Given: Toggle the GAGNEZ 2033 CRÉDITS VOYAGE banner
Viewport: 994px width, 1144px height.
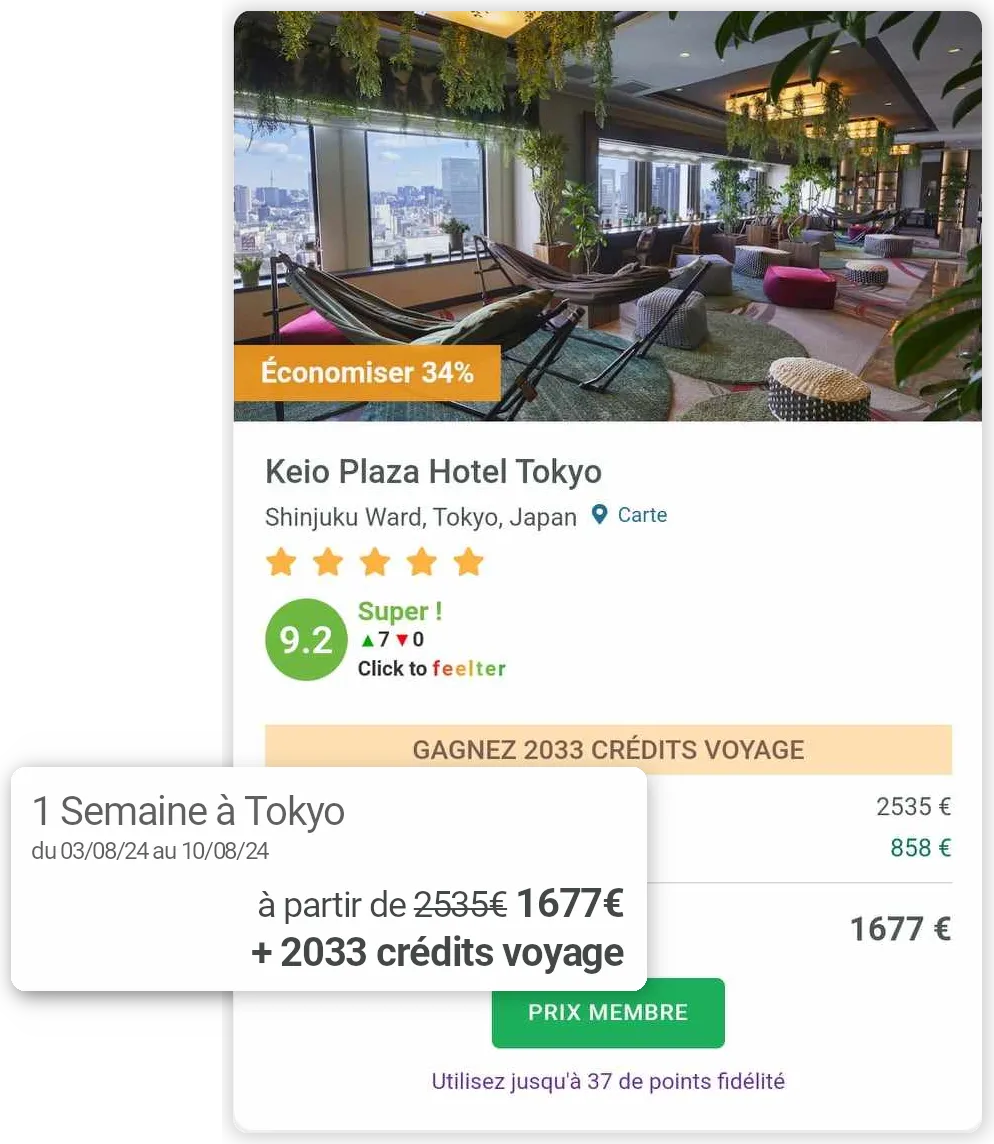Looking at the screenshot, I should click(x=608, y=749).
